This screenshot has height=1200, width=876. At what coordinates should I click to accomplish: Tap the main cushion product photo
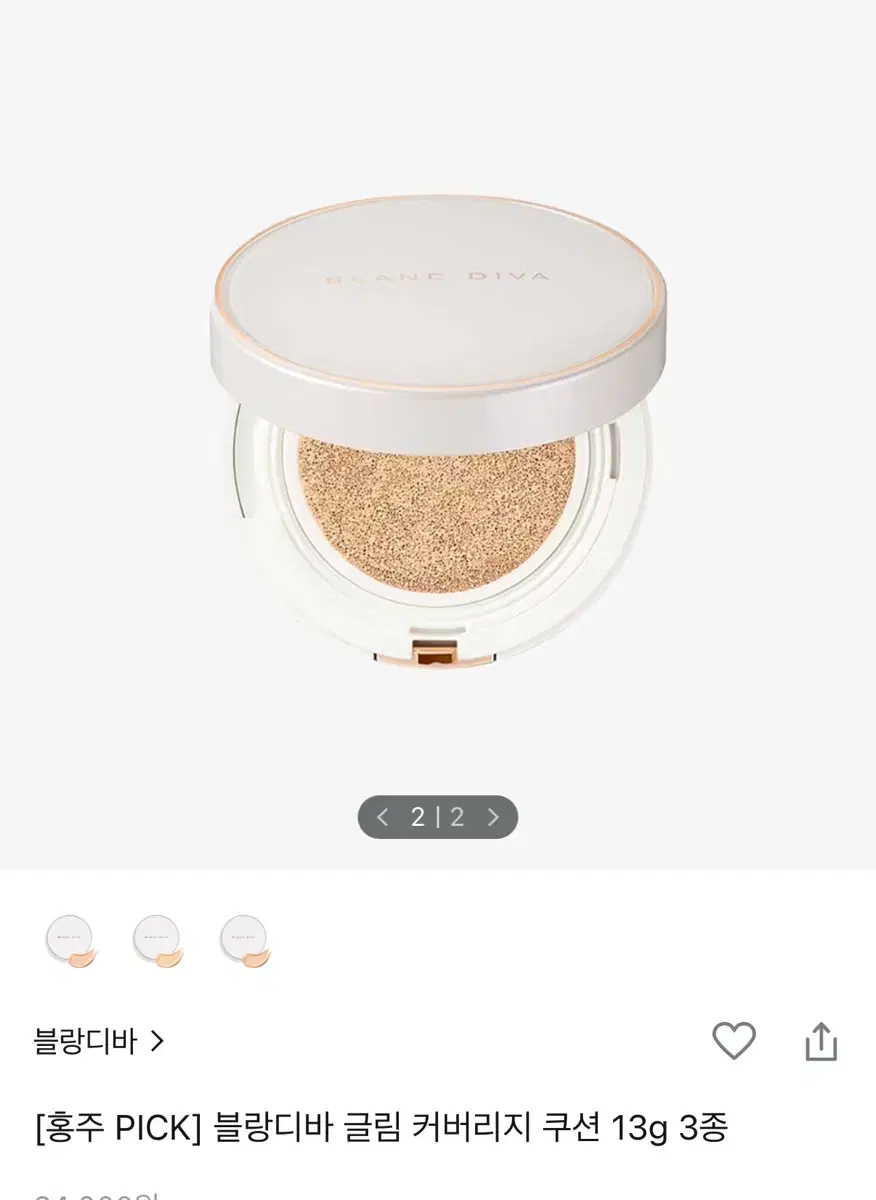437,430
